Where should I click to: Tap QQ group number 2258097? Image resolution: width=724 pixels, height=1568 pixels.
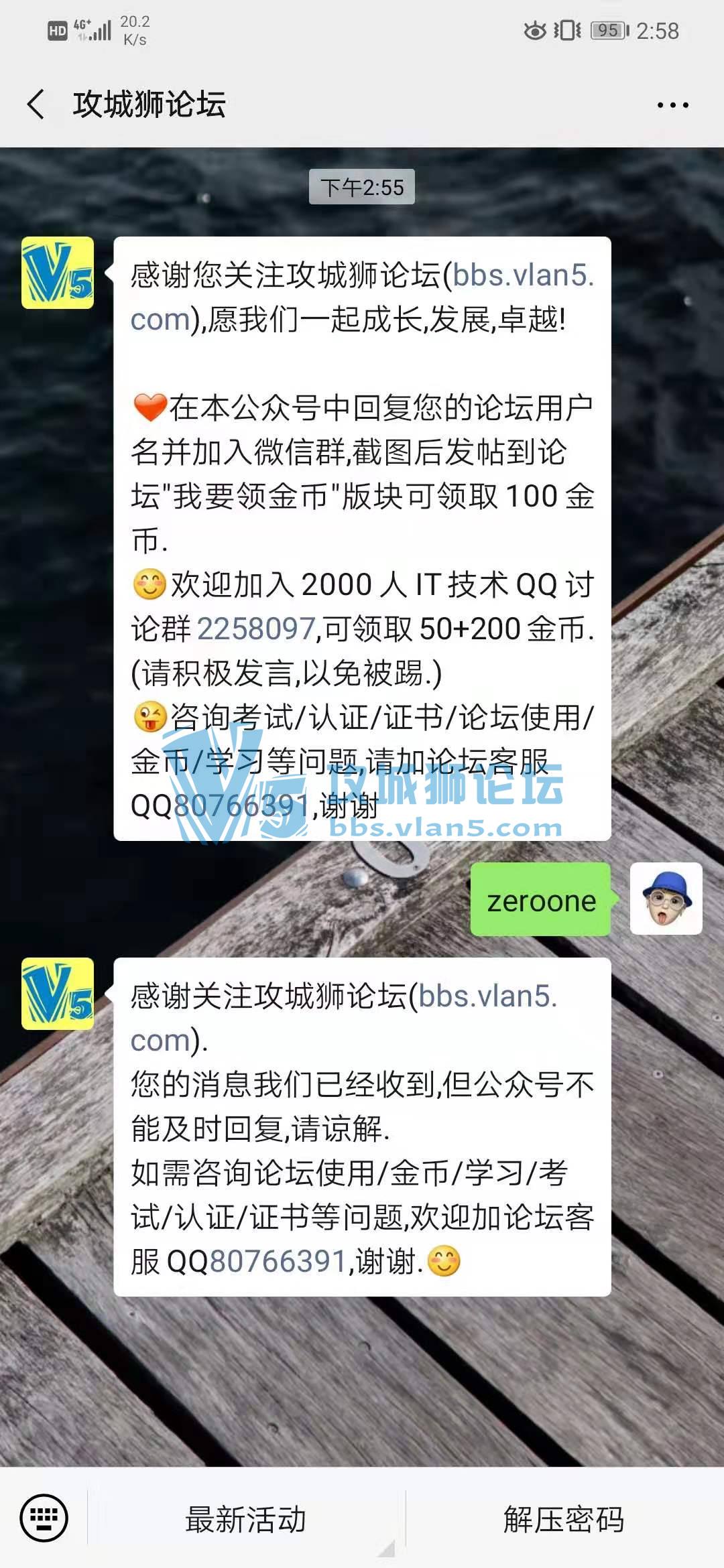click(256, 629)
